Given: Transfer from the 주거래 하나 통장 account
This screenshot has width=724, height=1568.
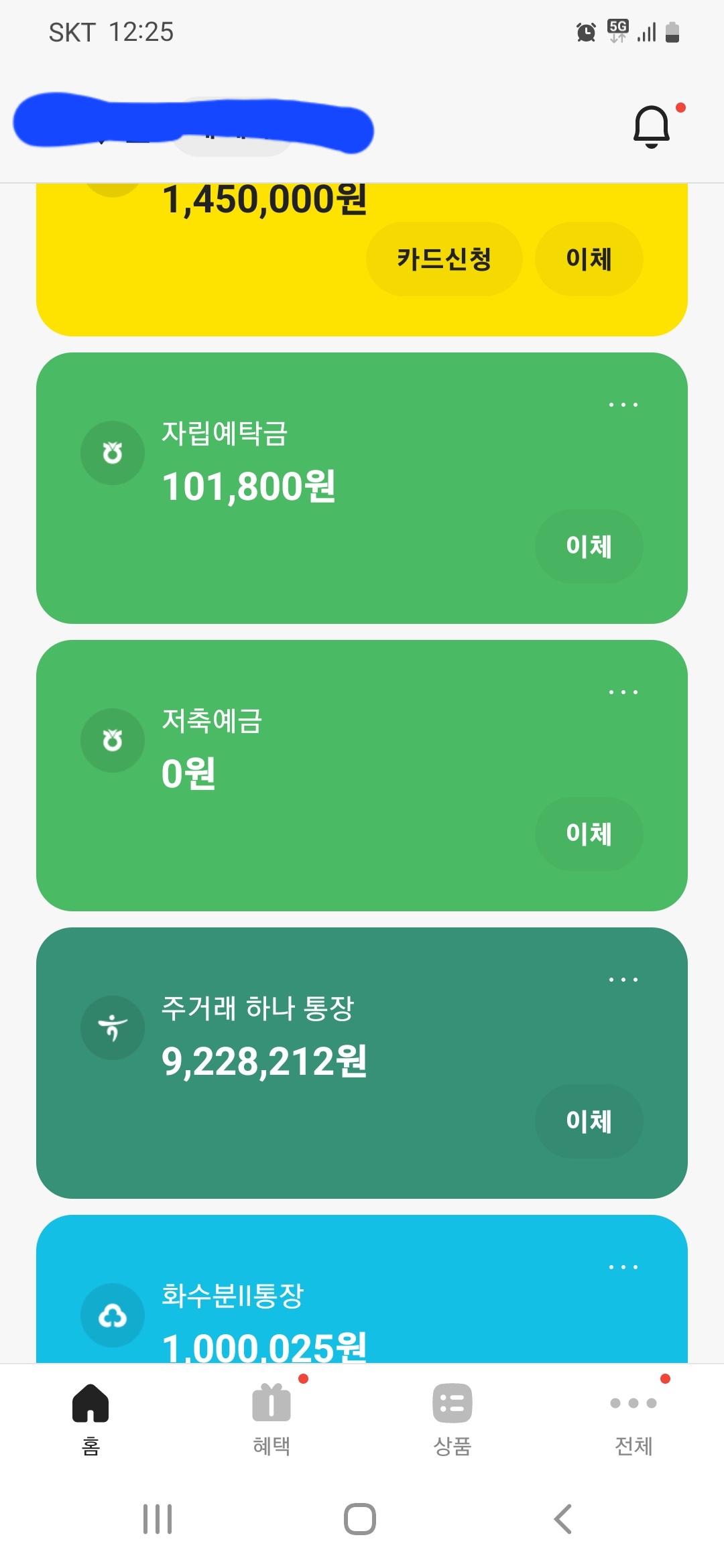Looking at the screenshot, I should click(589, 1121).
